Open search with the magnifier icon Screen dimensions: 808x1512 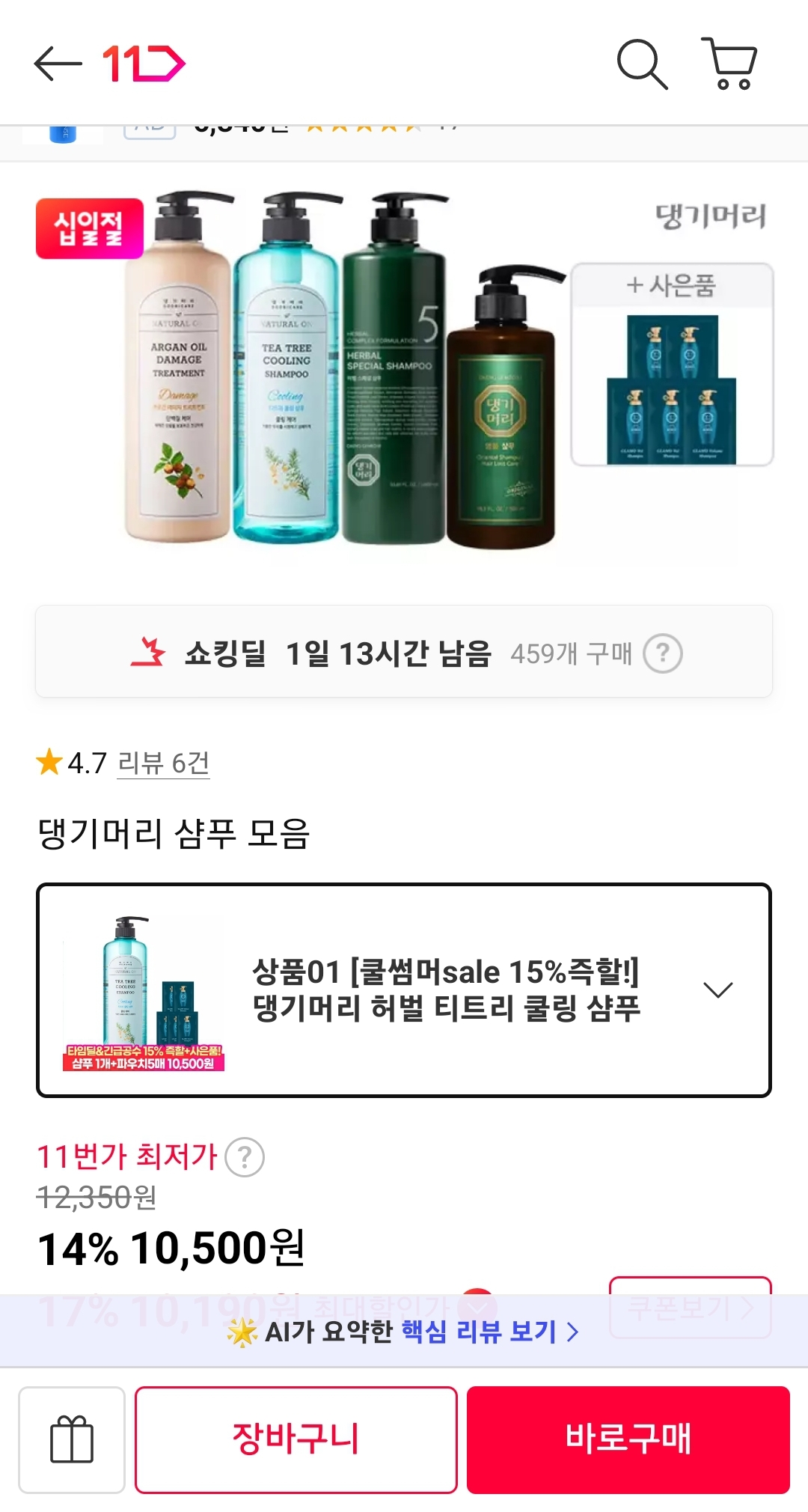pyautogui.click(x=642, y=64)
